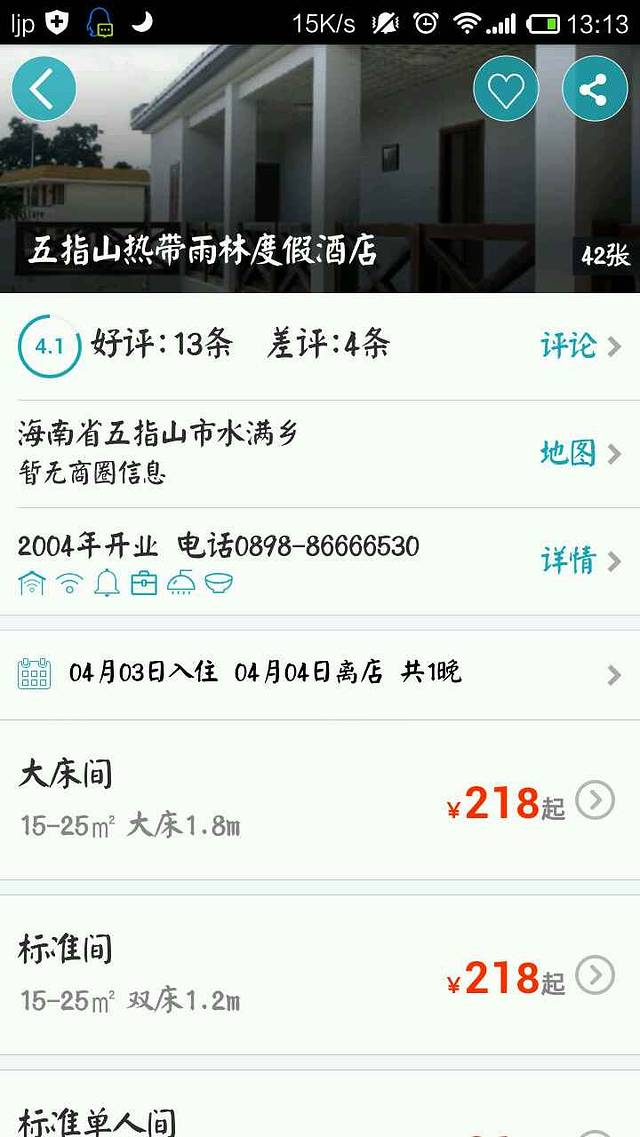Expand the 大床间 room at ¥218
The height and width of the screenshot is (1137, 640).
[x=595, y=800]
